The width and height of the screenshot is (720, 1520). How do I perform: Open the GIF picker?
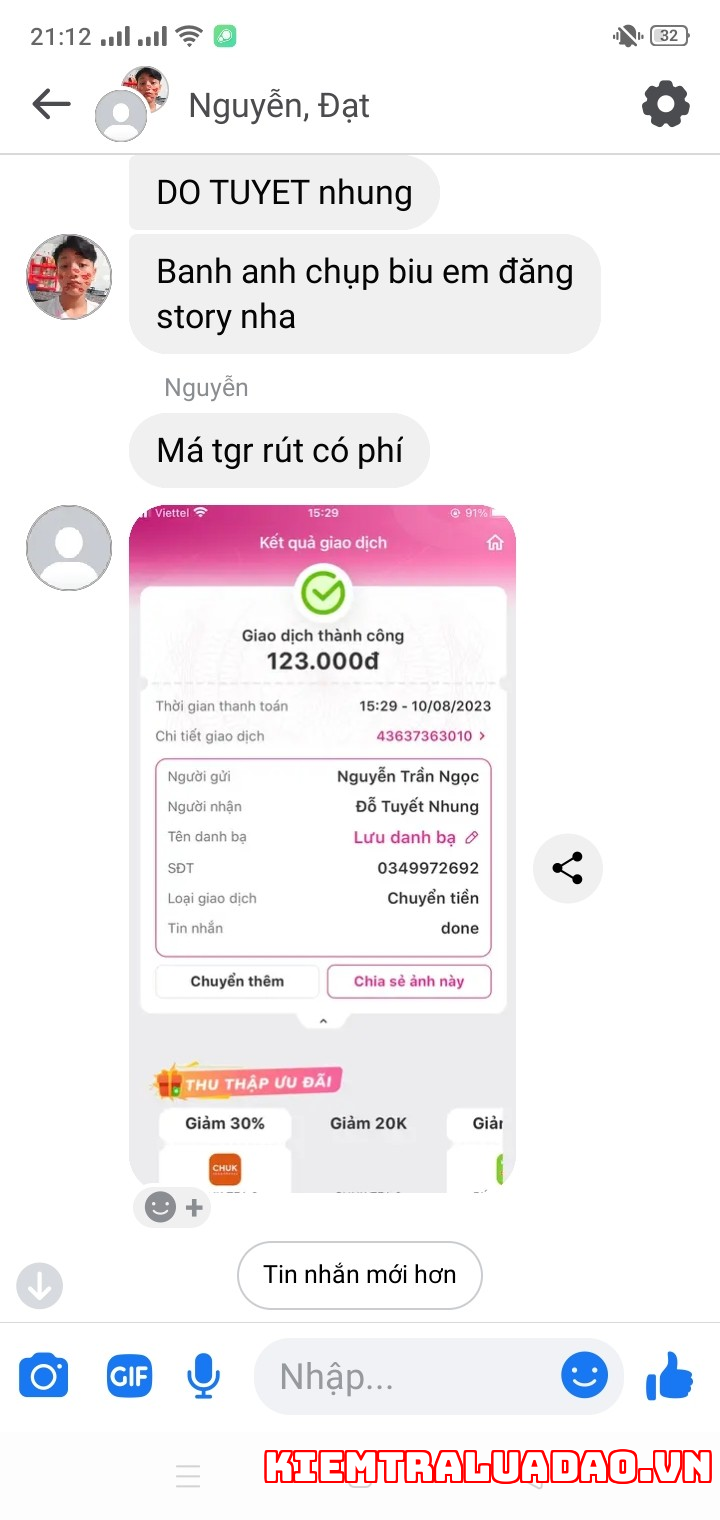129,1377
